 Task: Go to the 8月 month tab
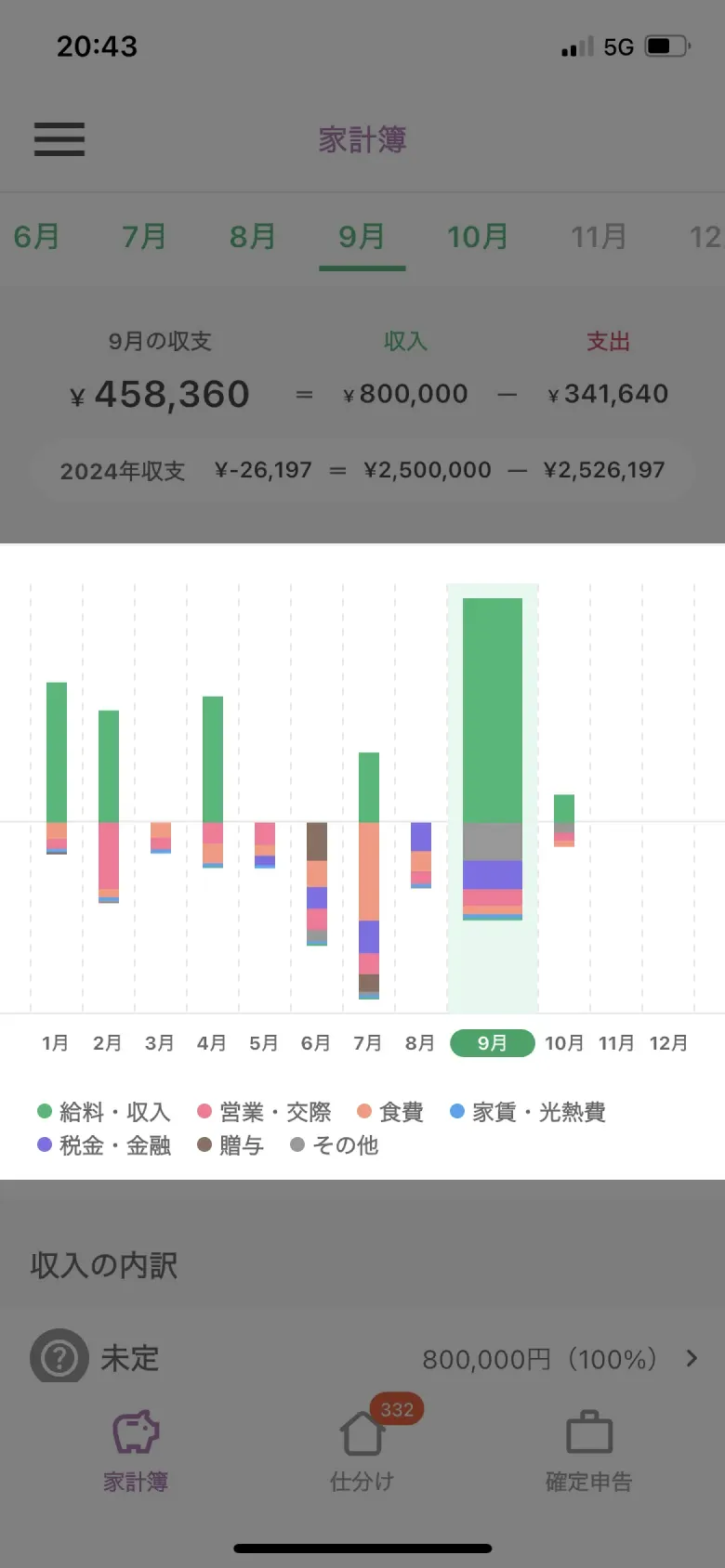pyautogui.click(x=253, y=237)
